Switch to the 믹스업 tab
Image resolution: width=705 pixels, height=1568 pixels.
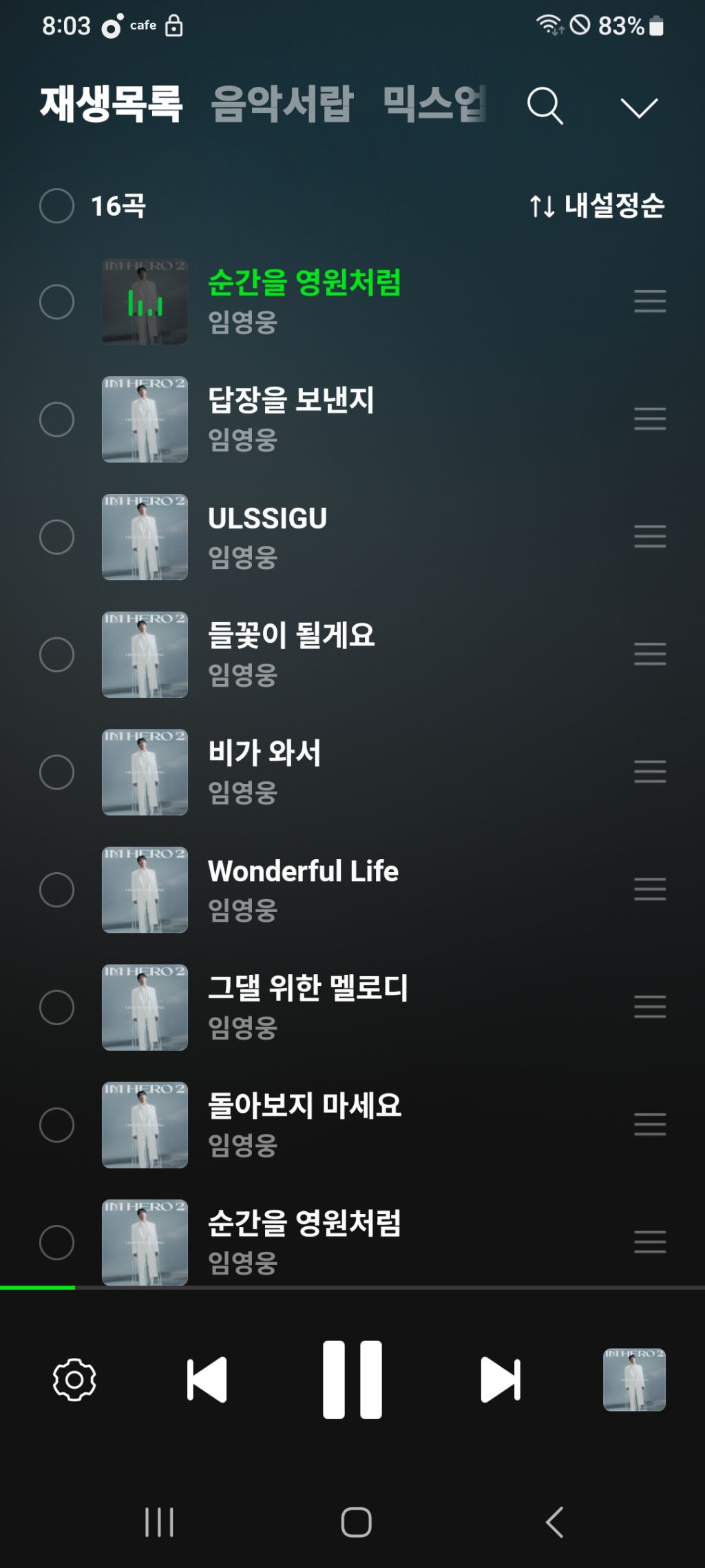(x=434, y=105)
